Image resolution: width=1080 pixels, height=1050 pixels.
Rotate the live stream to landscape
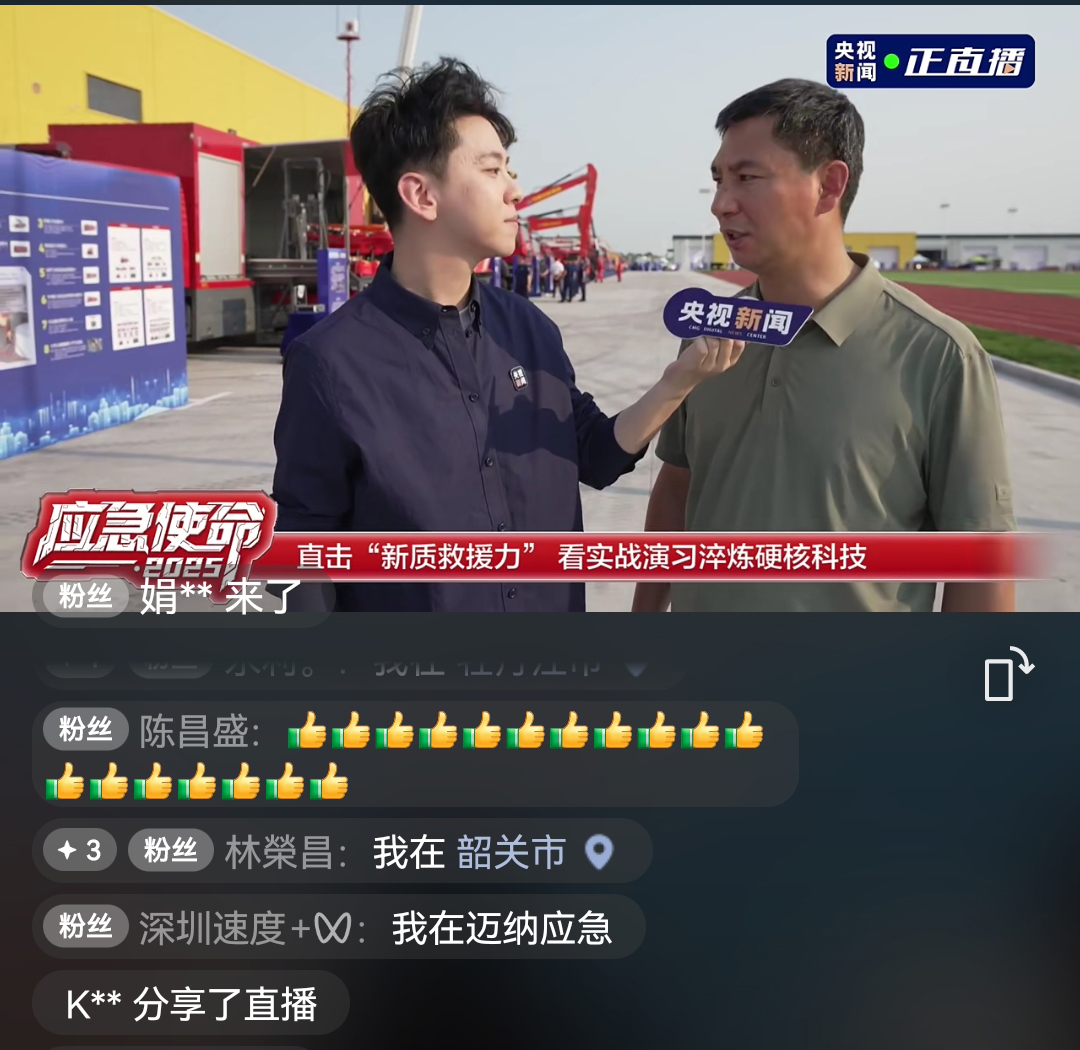(x=1008, y=674)
